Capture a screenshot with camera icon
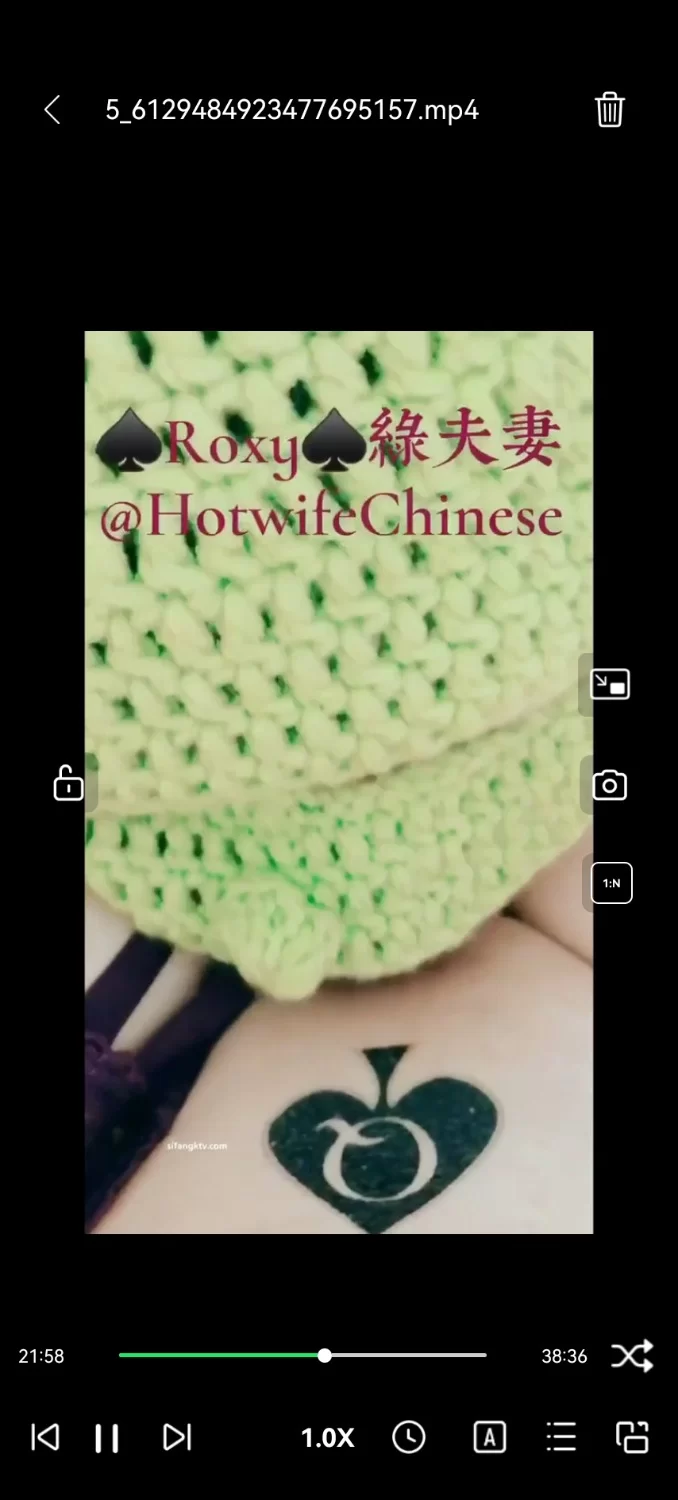678x1500 pixels. click(610, 785)
